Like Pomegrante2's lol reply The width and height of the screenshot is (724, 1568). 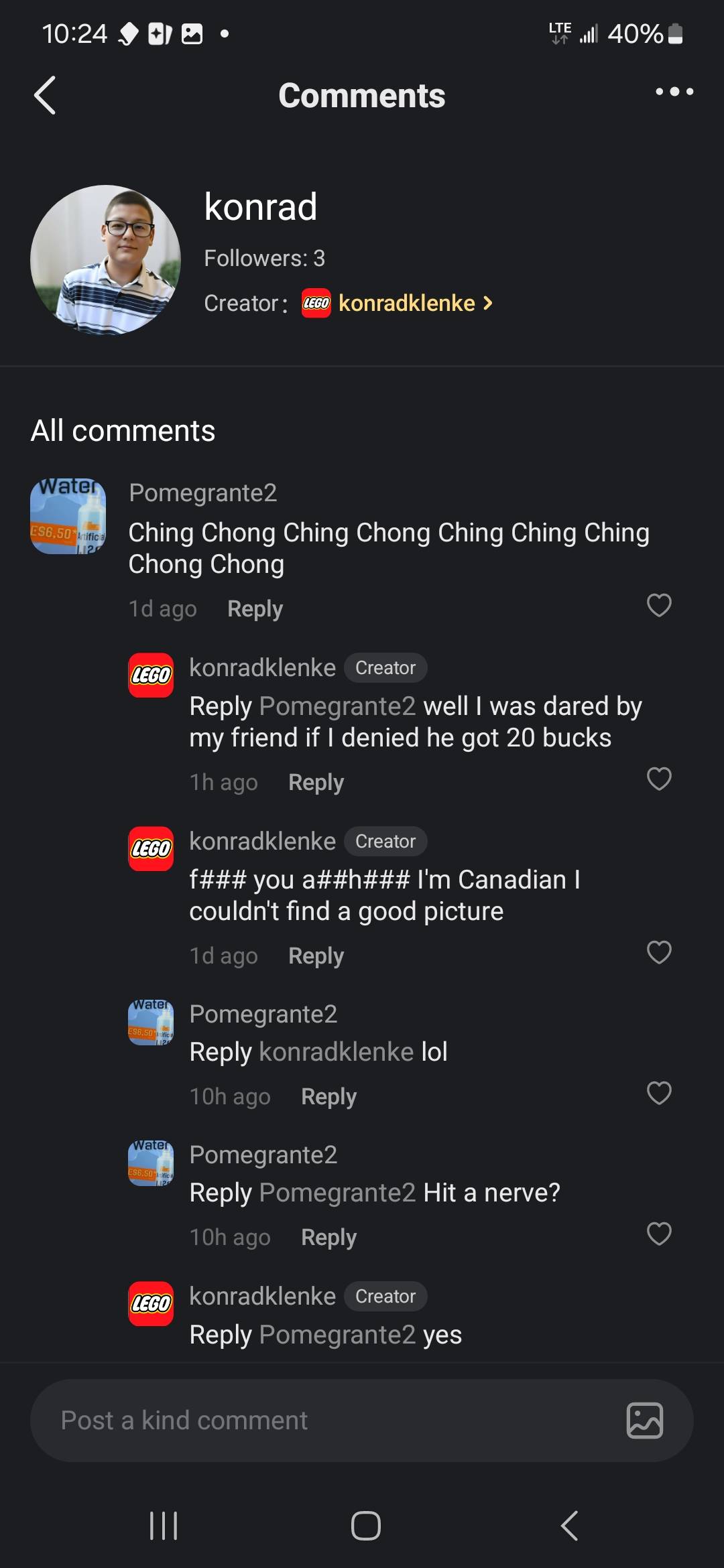659,1093
